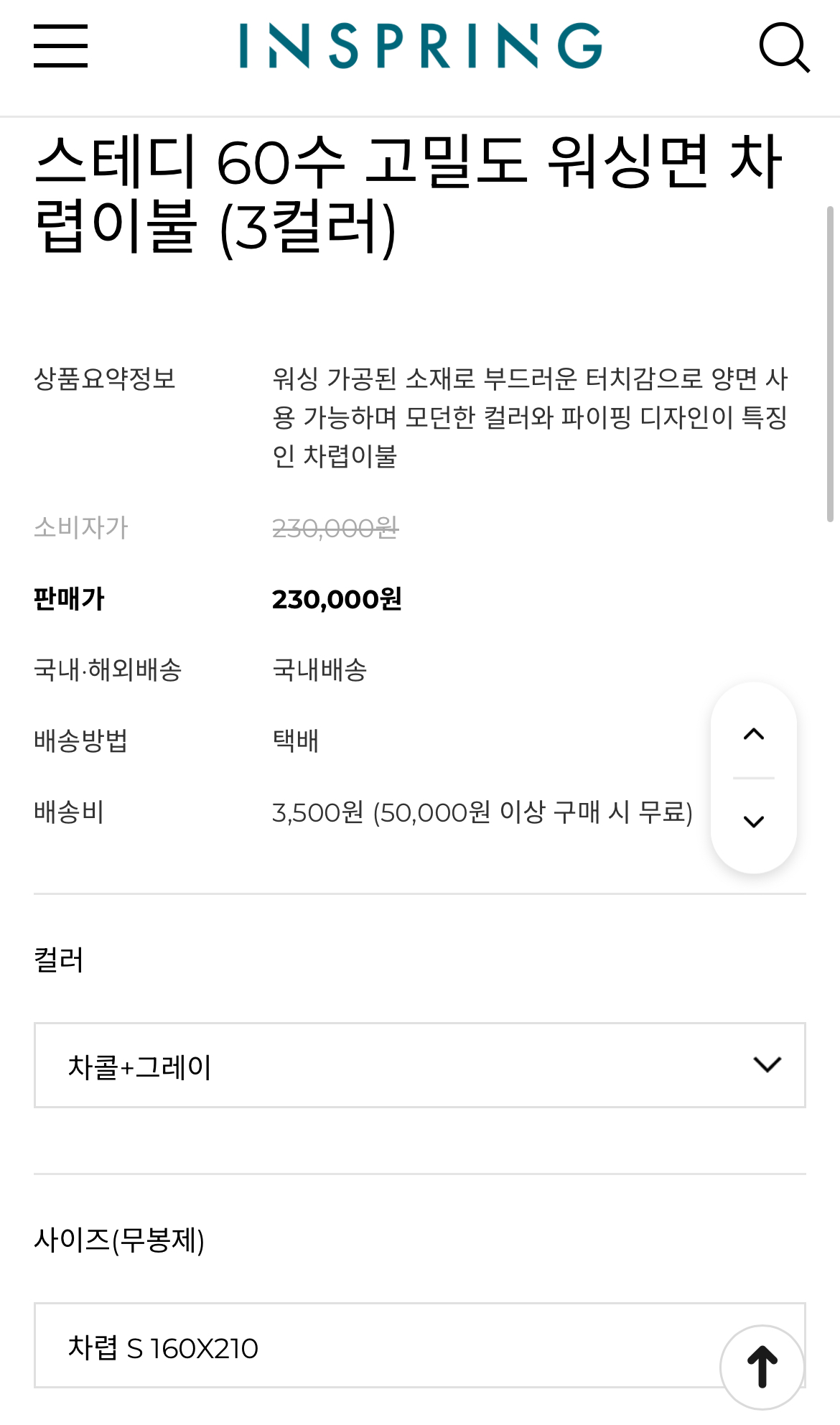Open the search icon
The width and height of the screenshot is (840, 1425).
tap(783, 47)
